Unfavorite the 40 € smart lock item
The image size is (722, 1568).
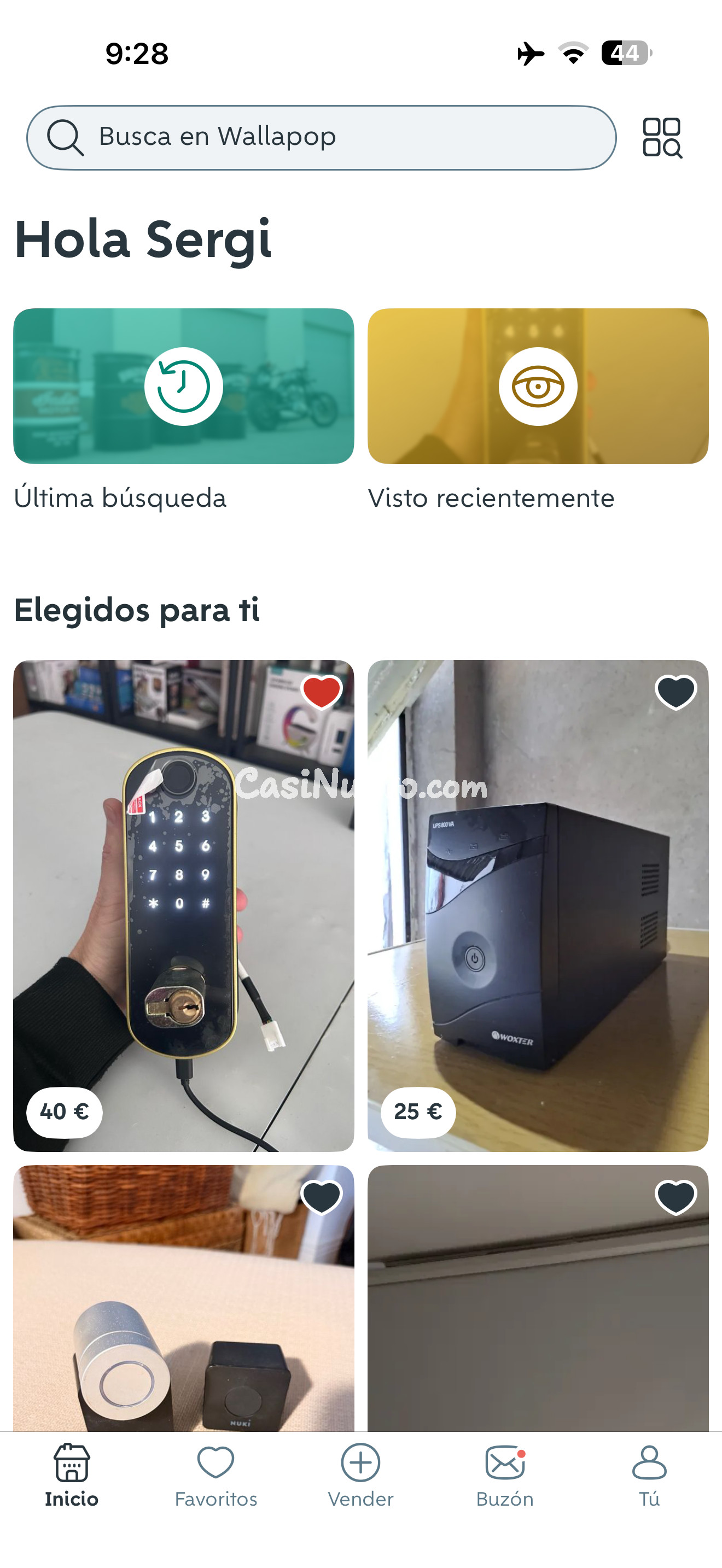(x=321, y=693)
